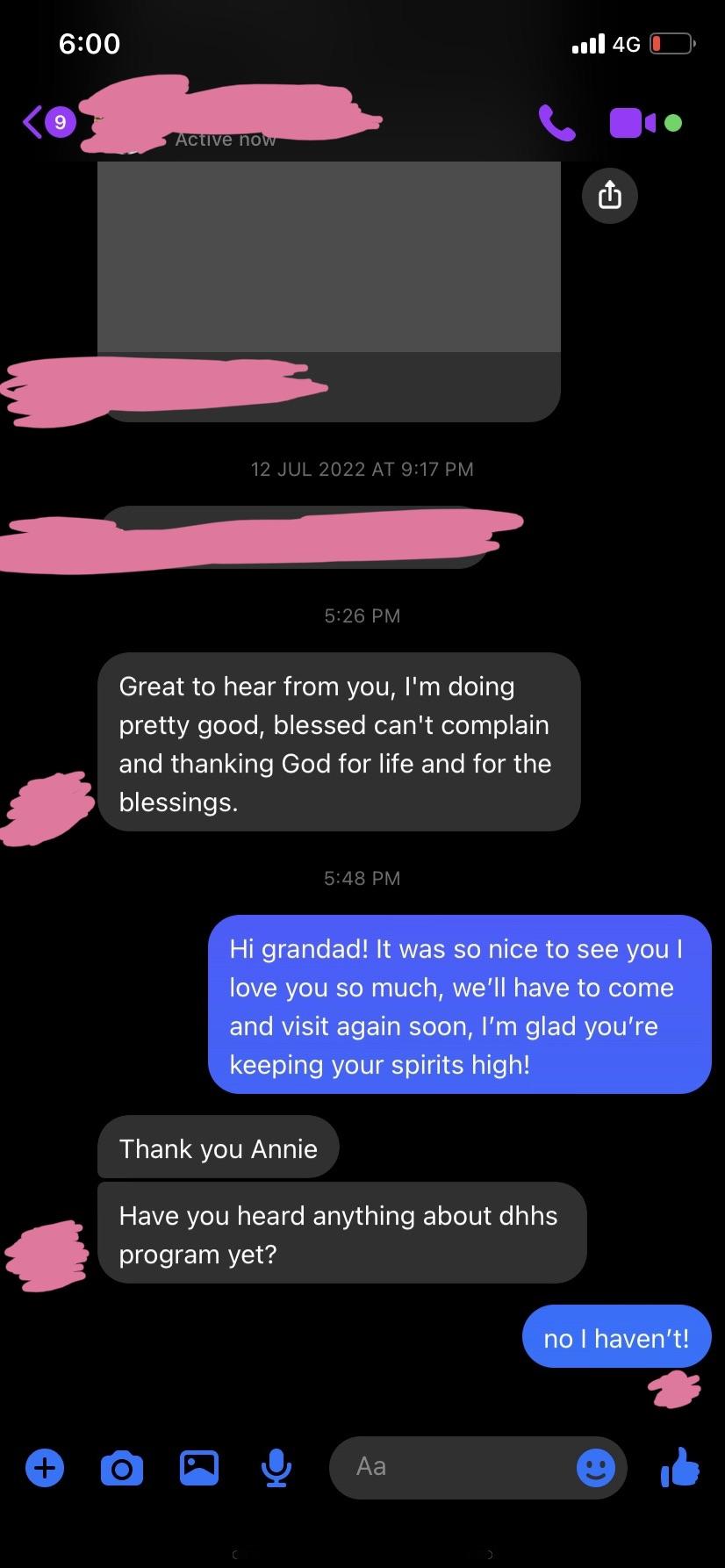Send a thumbs up reaction
Viewport: 725px width, 1568px height.
click(680, 1467)
